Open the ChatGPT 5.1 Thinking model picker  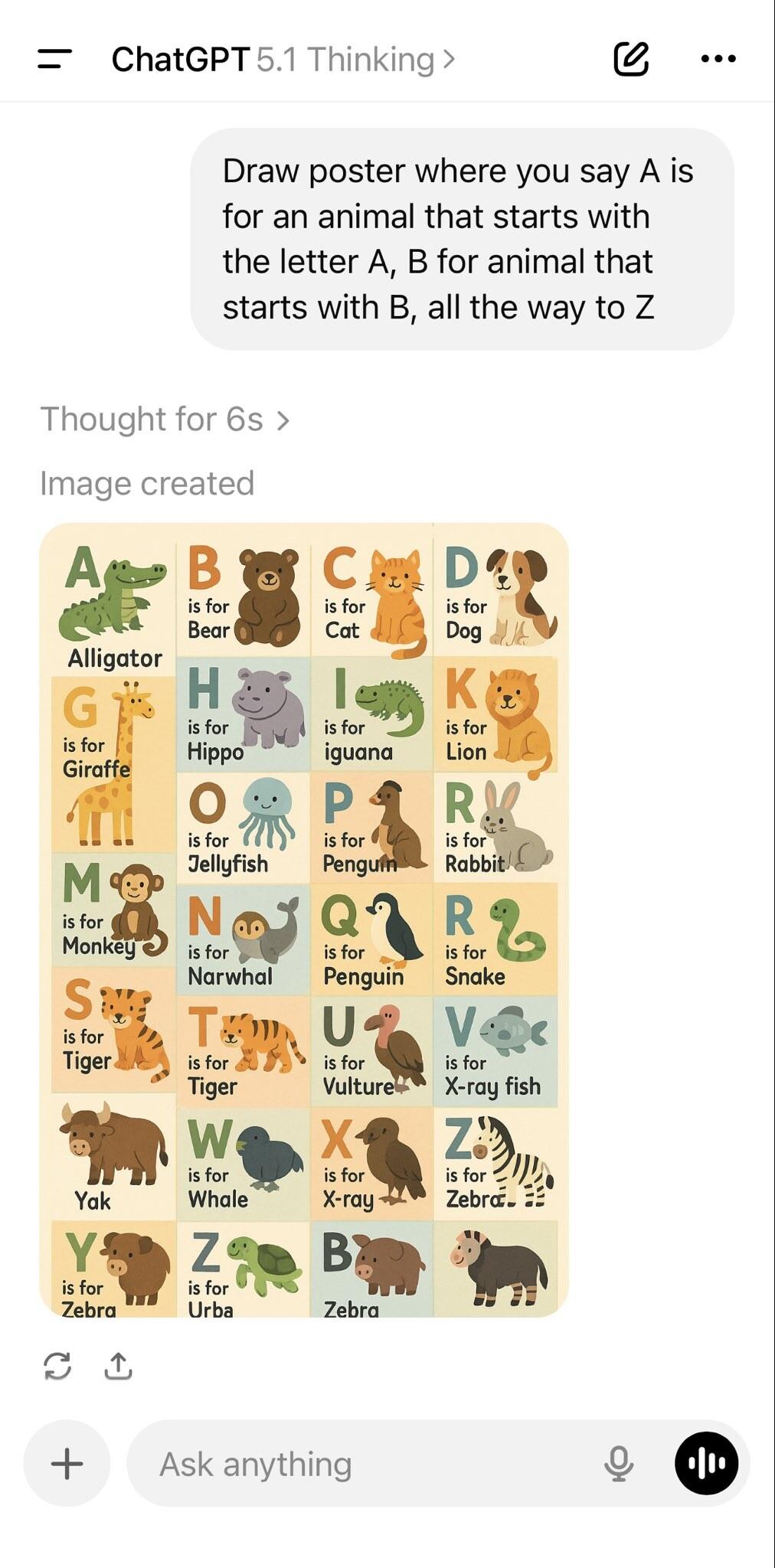pos(283,59)
